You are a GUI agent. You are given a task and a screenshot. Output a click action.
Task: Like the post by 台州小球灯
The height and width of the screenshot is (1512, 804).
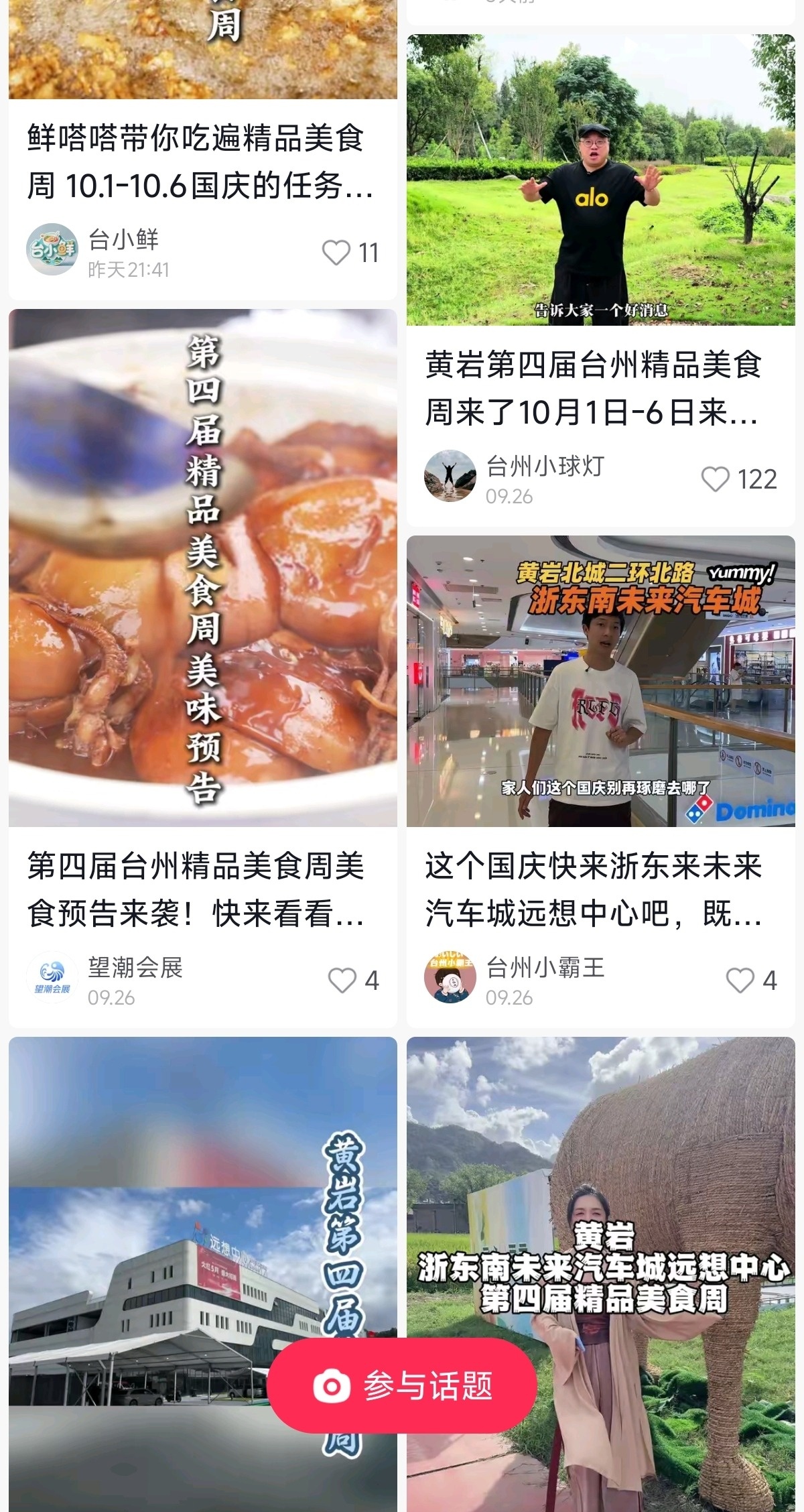point(715,479)
